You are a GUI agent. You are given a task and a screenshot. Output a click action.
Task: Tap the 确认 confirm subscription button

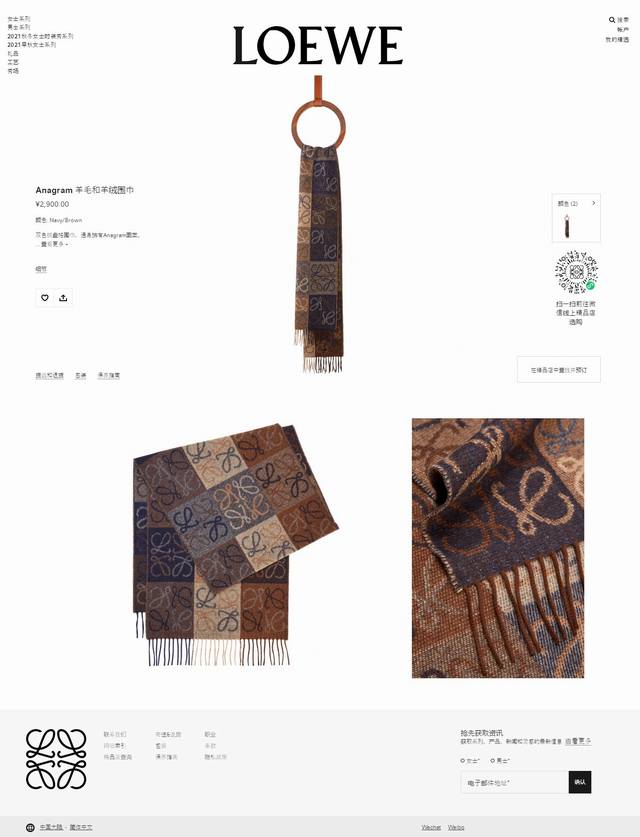(580, 782)
